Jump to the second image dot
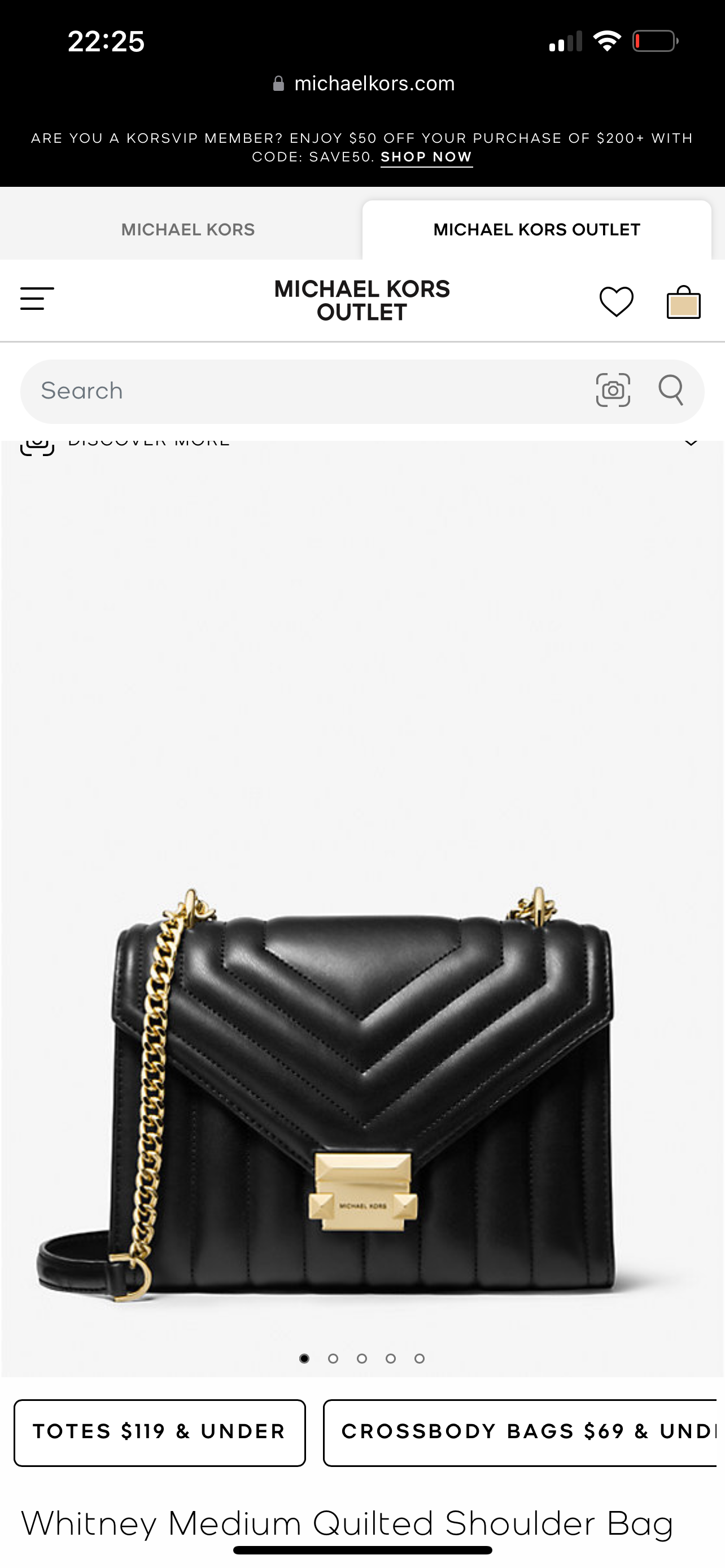 333,1359
